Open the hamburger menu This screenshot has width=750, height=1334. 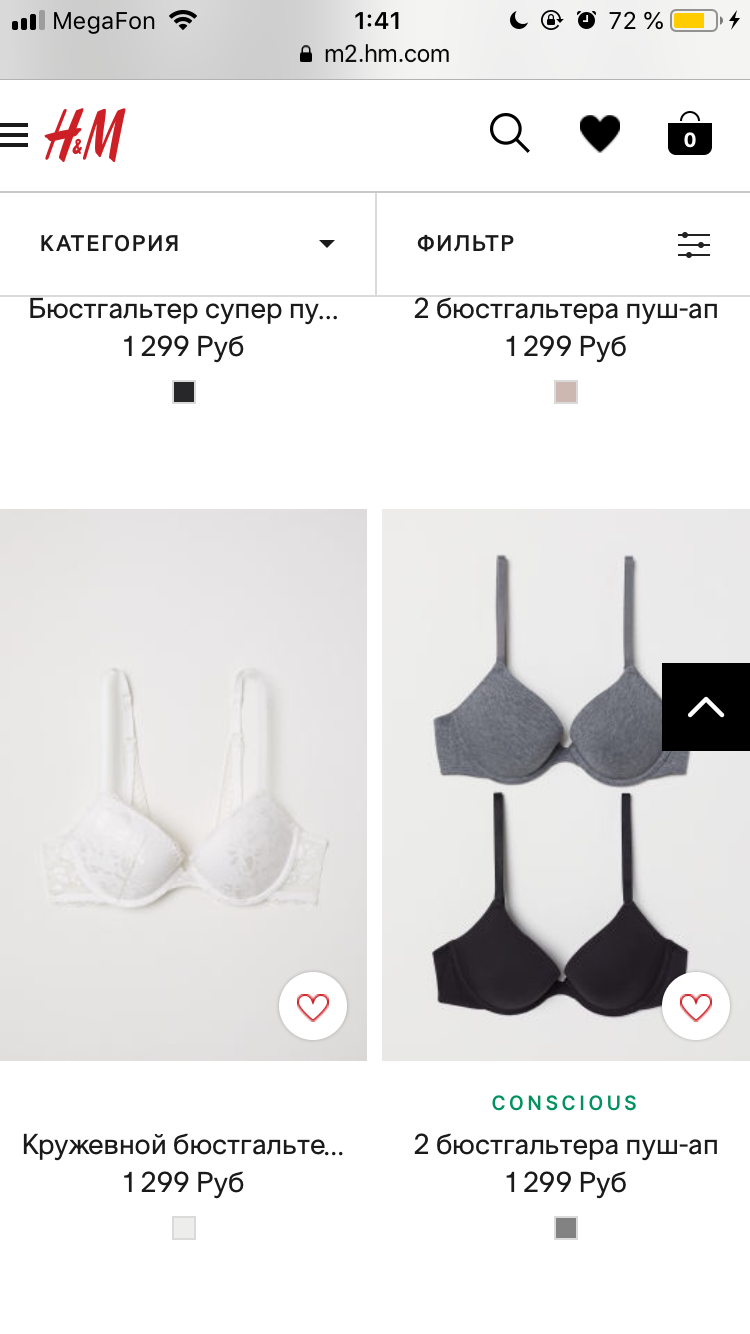click(x=14, y=134)
